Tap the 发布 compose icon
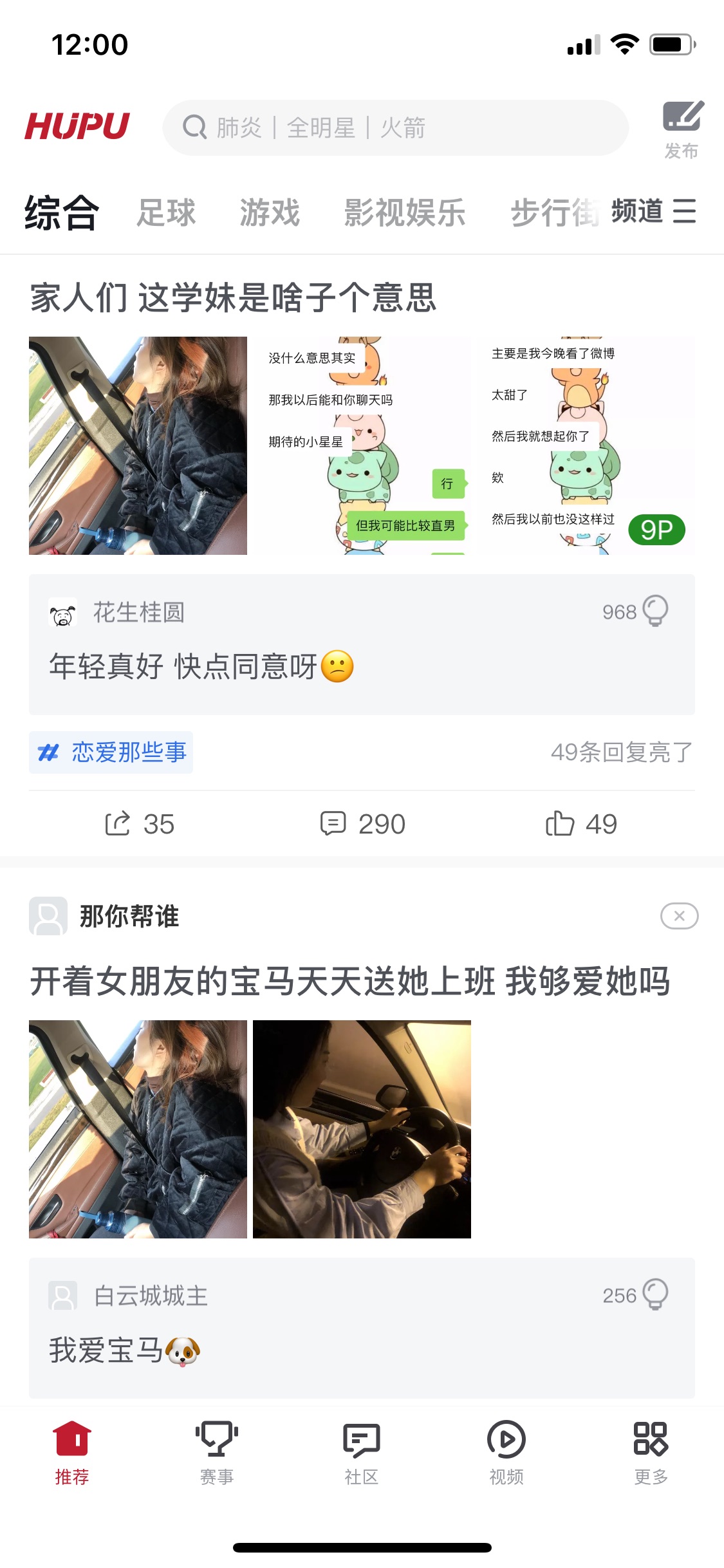 click(682, 129)
